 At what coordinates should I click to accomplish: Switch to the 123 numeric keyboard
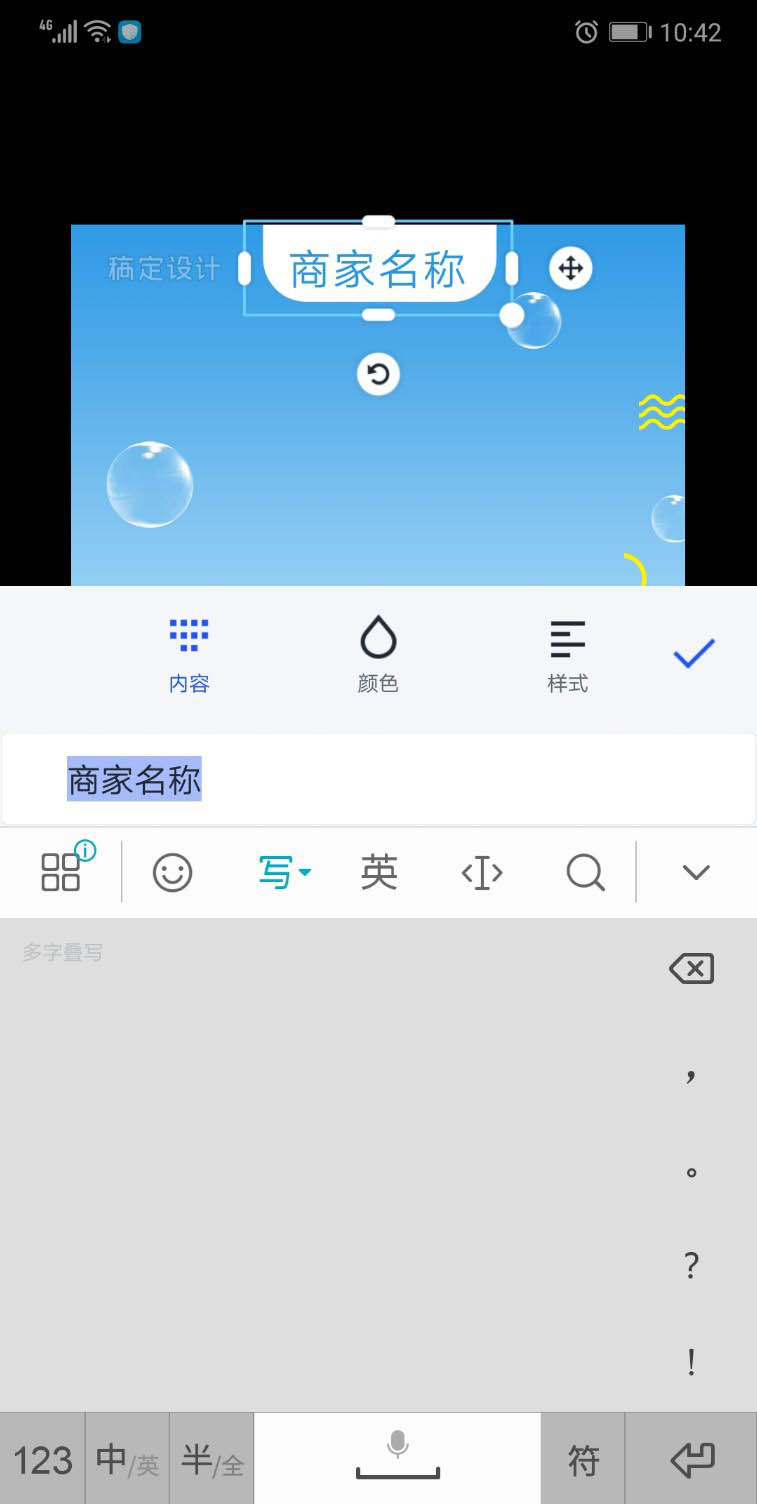(x=42, y=1460)
